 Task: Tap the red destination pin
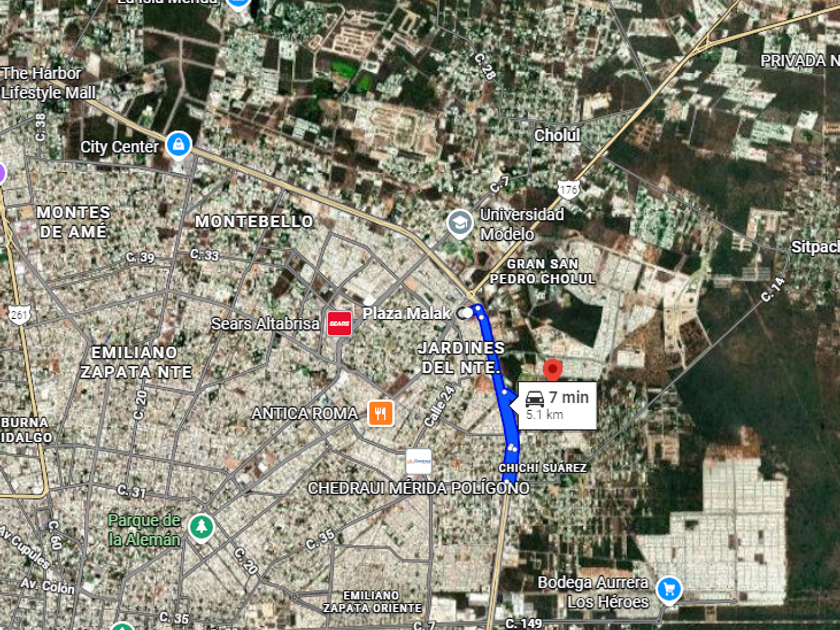pos(552,370)
